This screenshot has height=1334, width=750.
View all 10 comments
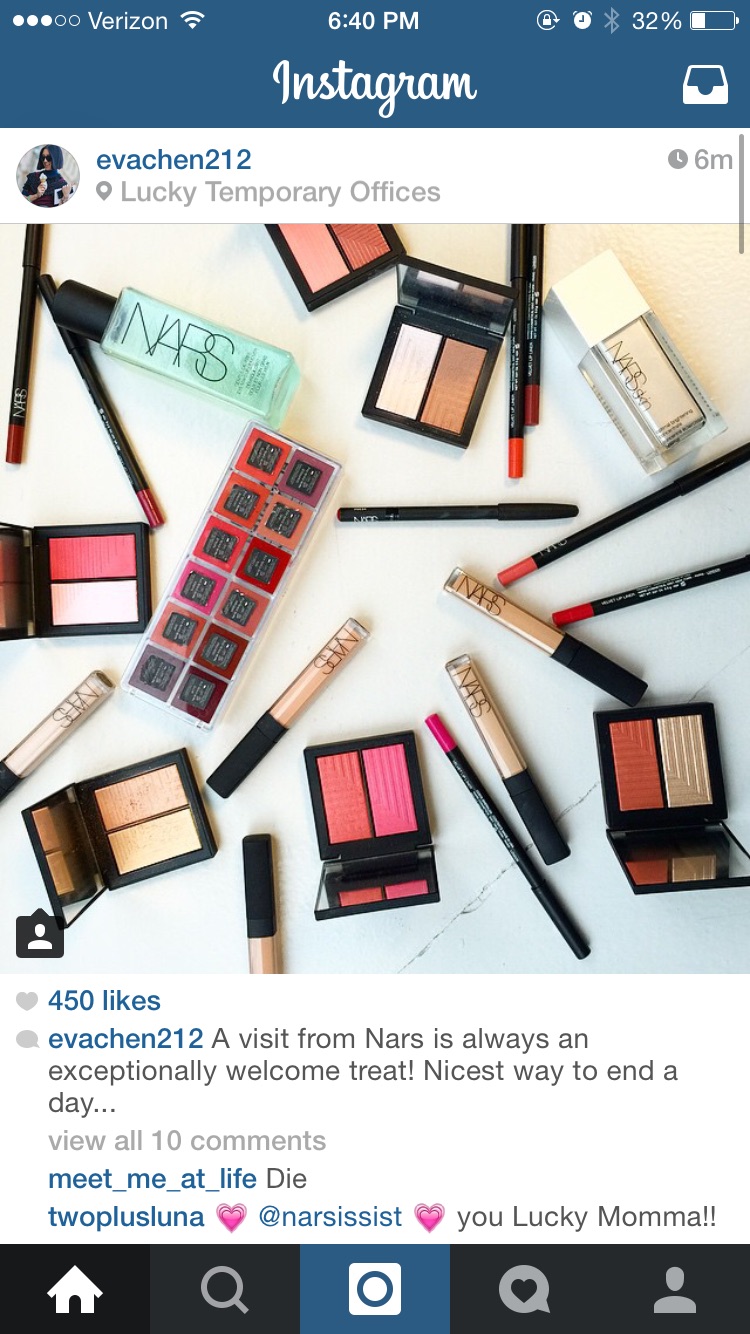click(x=187, y=1141)
